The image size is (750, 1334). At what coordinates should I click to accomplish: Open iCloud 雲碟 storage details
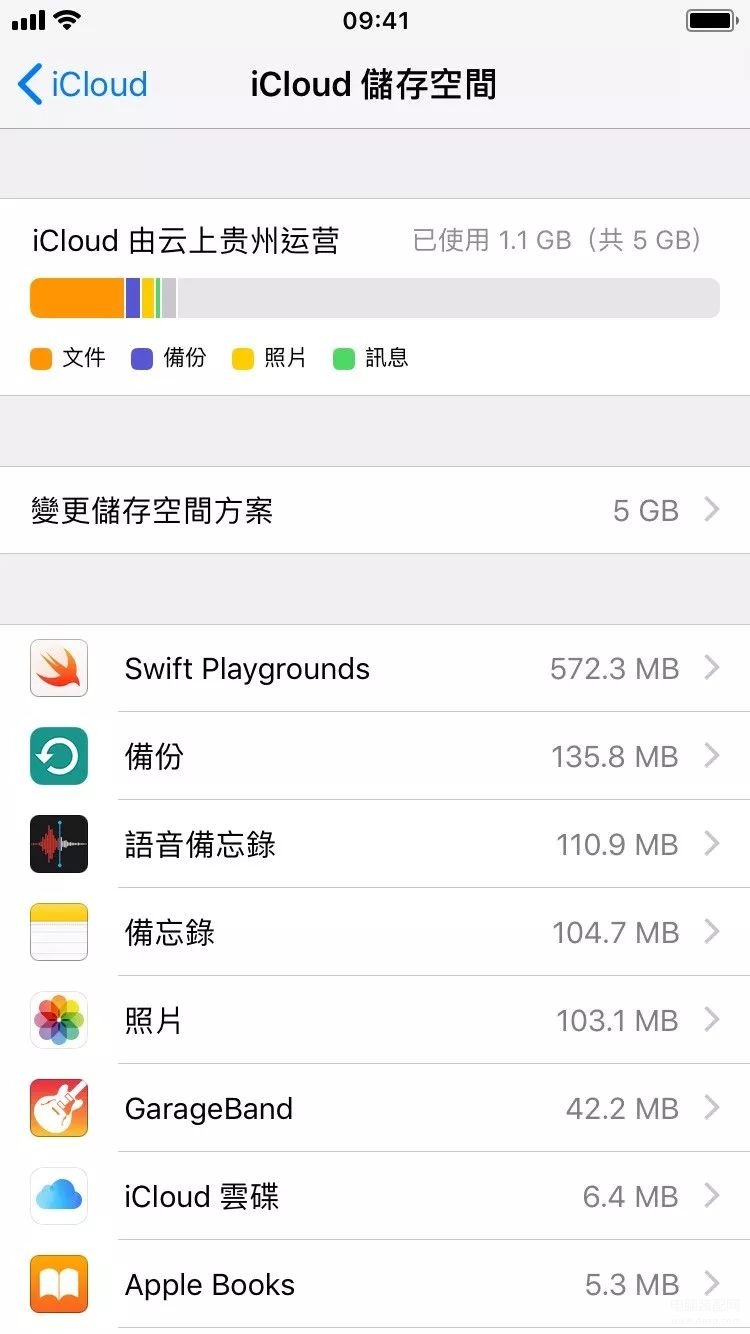375,1196
